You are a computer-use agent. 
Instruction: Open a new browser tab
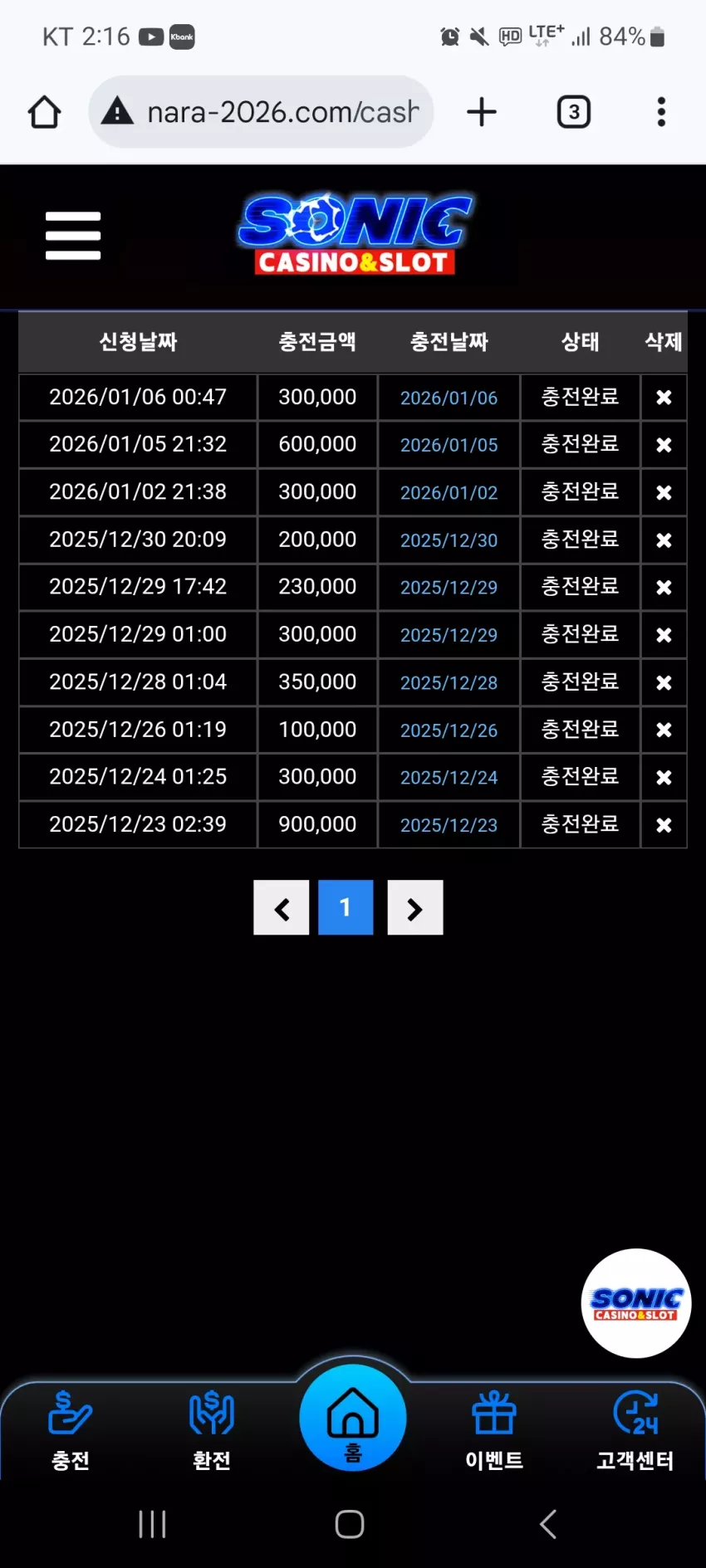point(482,112)
